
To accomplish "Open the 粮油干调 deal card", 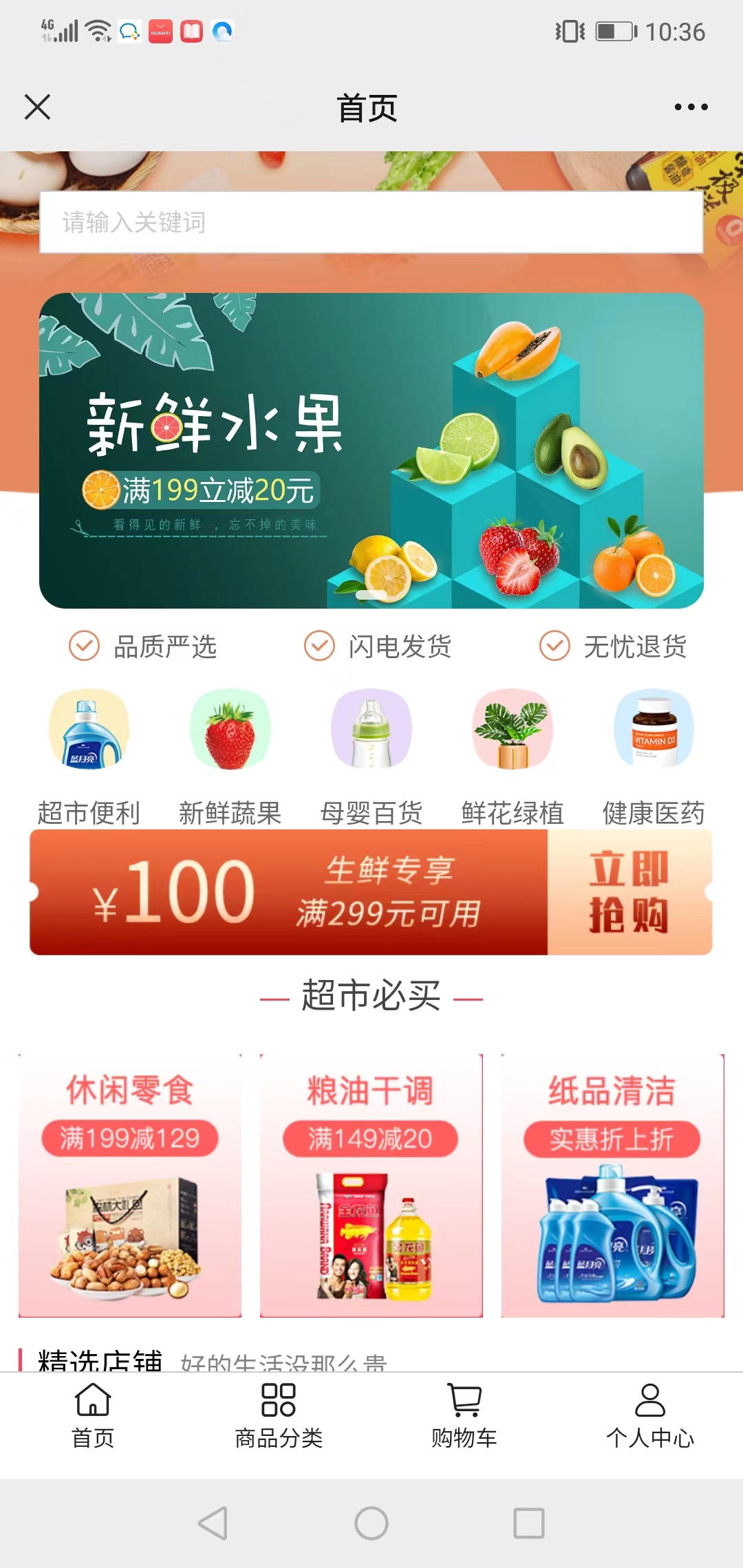I will point(371,1185).
